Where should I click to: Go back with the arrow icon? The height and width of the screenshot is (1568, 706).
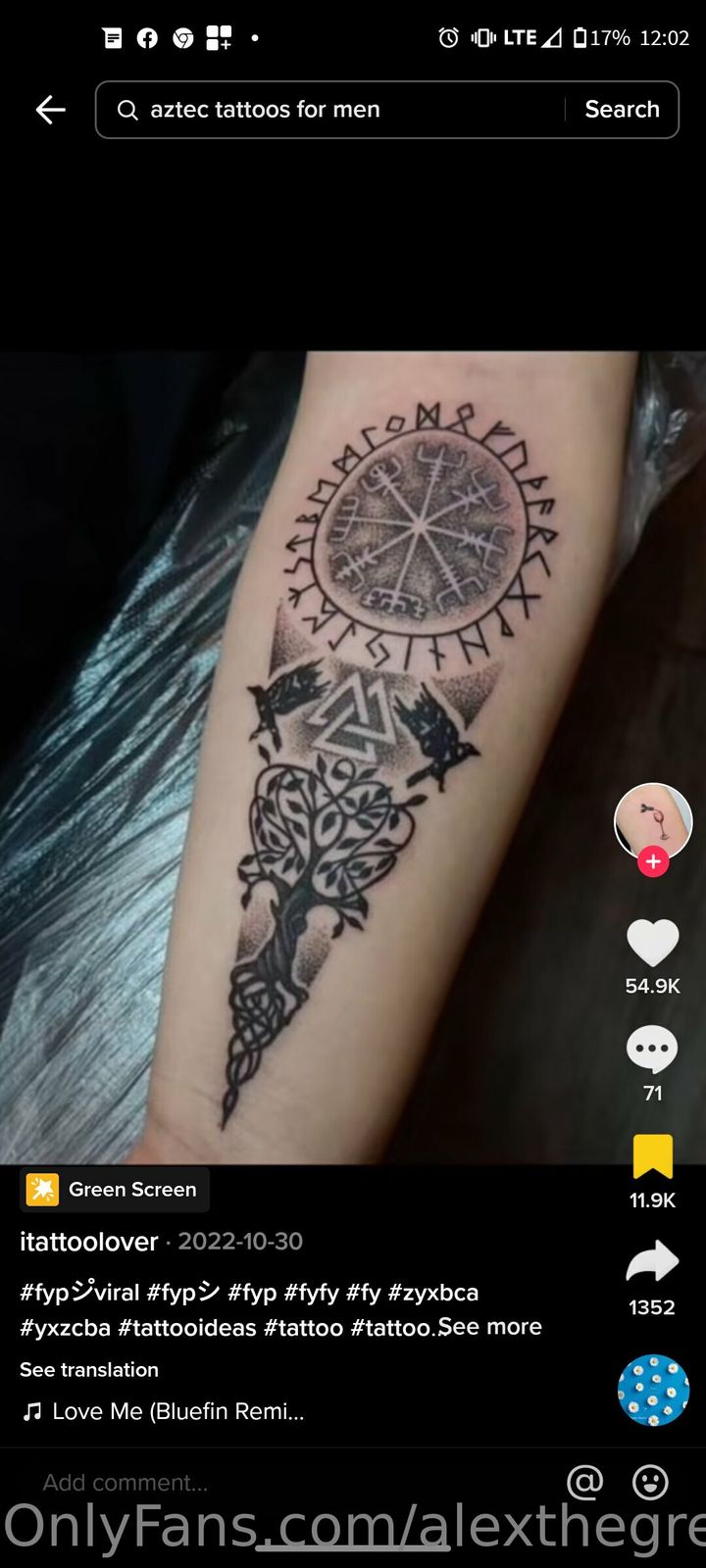(50, 110)
